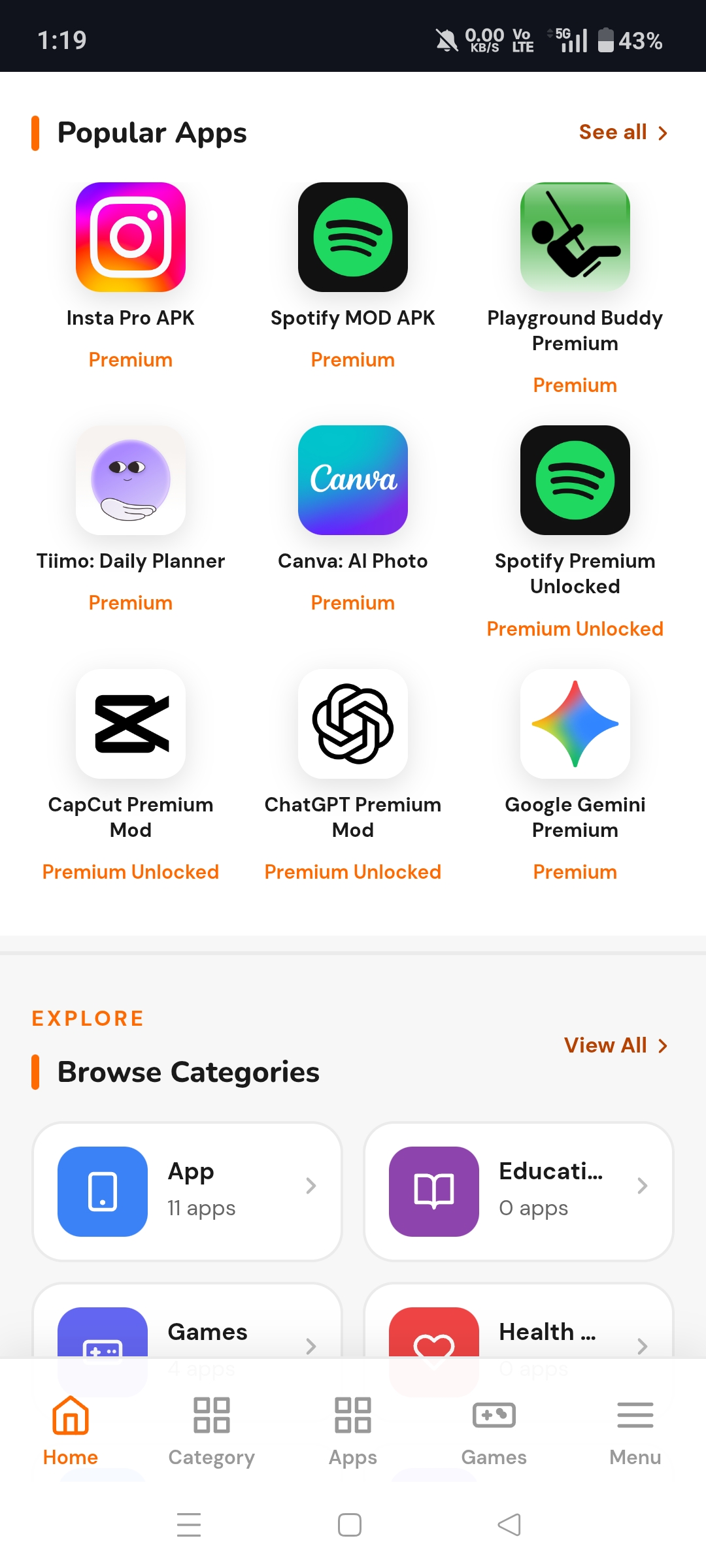Tap See all in Popular Apps
Screen dimensions: 706x1568
coord(622,132)
